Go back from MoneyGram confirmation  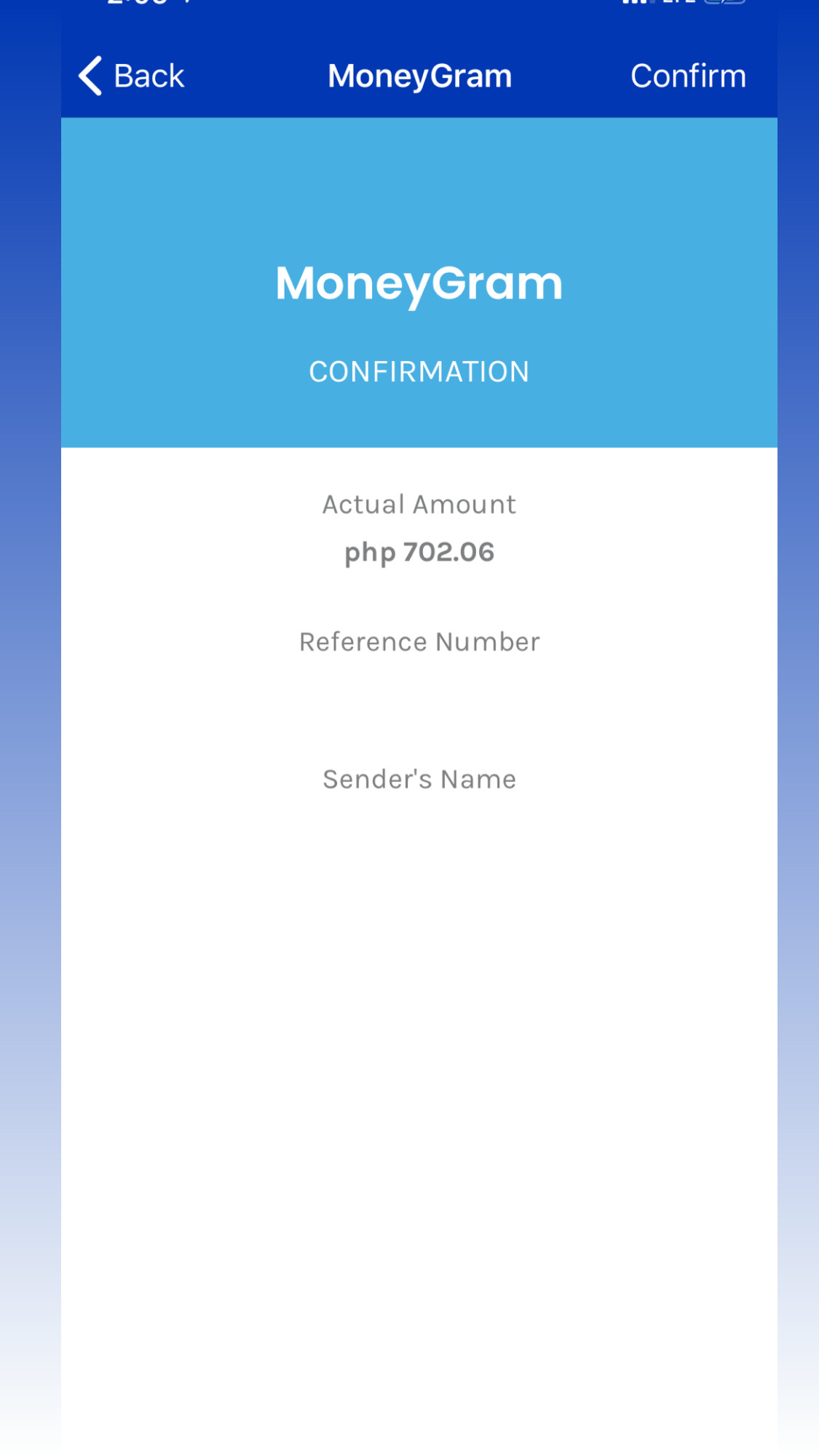pyautogui.click(x=132, y=76)
